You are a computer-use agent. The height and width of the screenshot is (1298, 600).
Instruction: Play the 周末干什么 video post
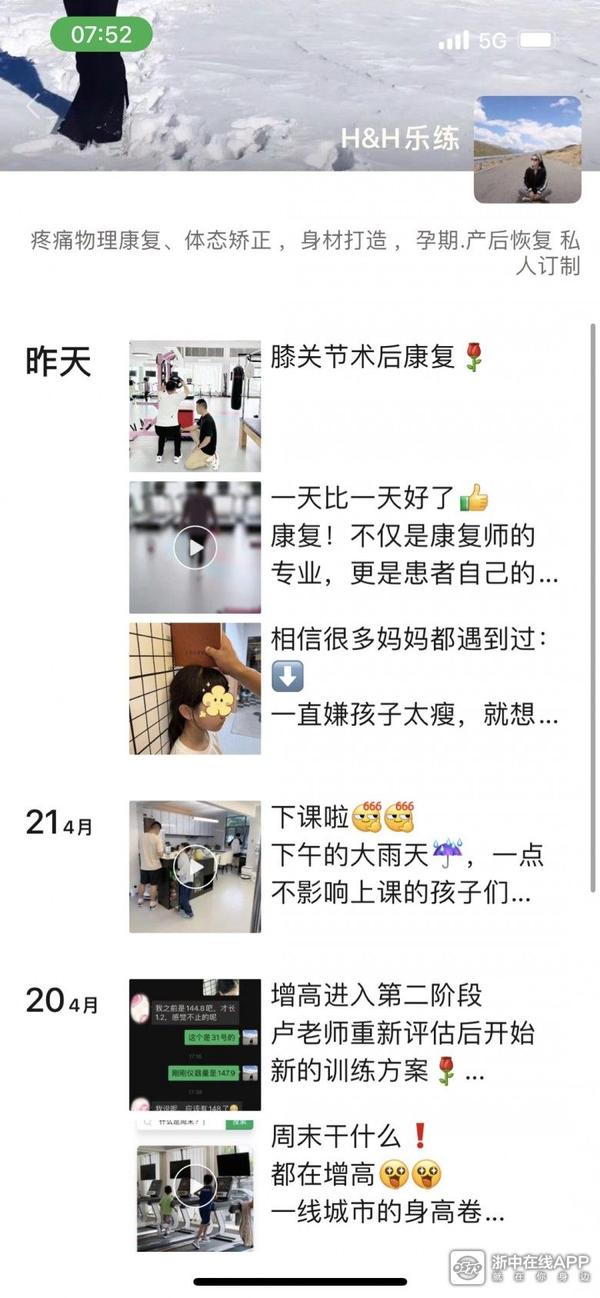(x=195, y=1184)
